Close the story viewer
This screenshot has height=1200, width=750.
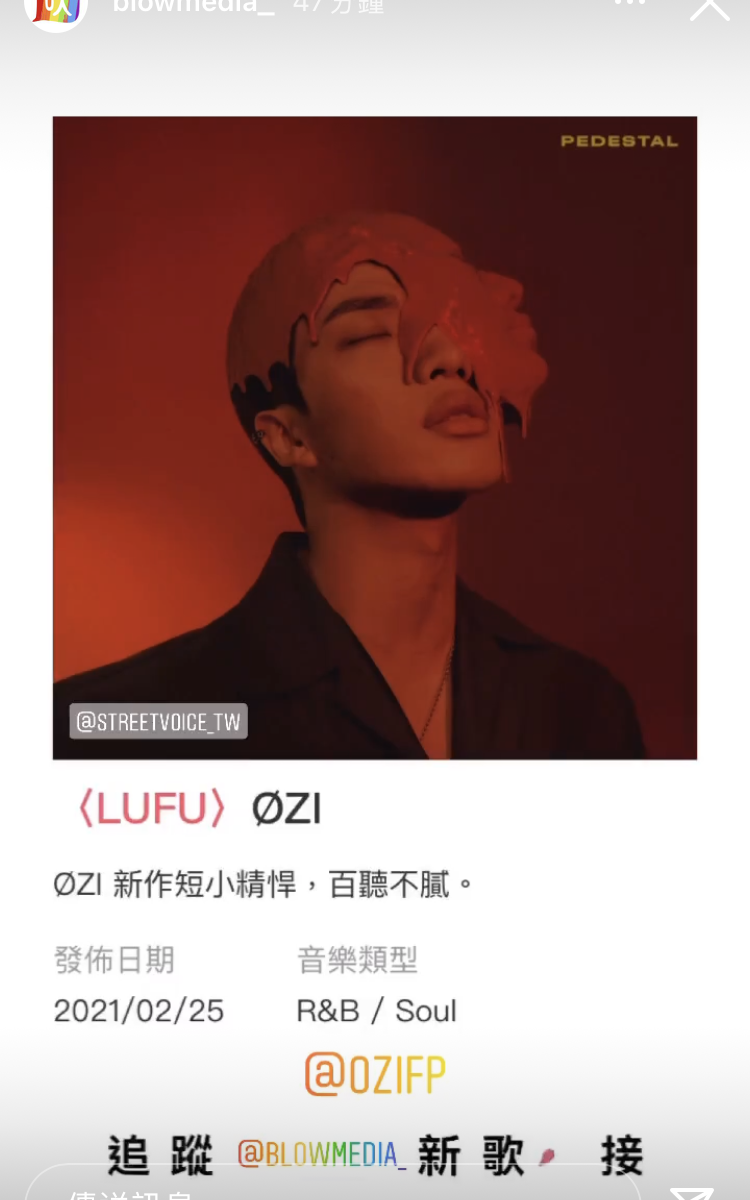(x=709, y=8)
